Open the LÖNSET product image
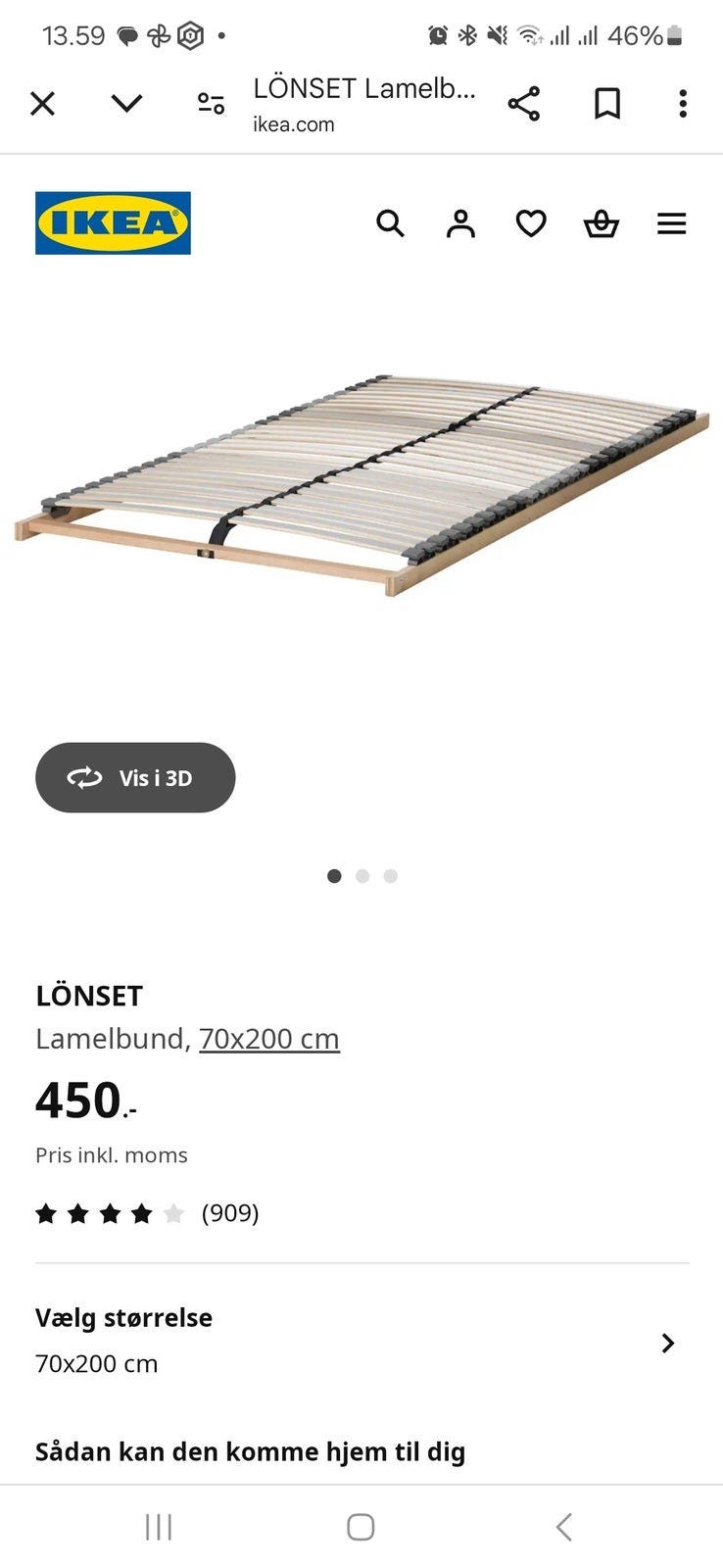The width and height of the screenshot is (723, 1568). [361, 485]
